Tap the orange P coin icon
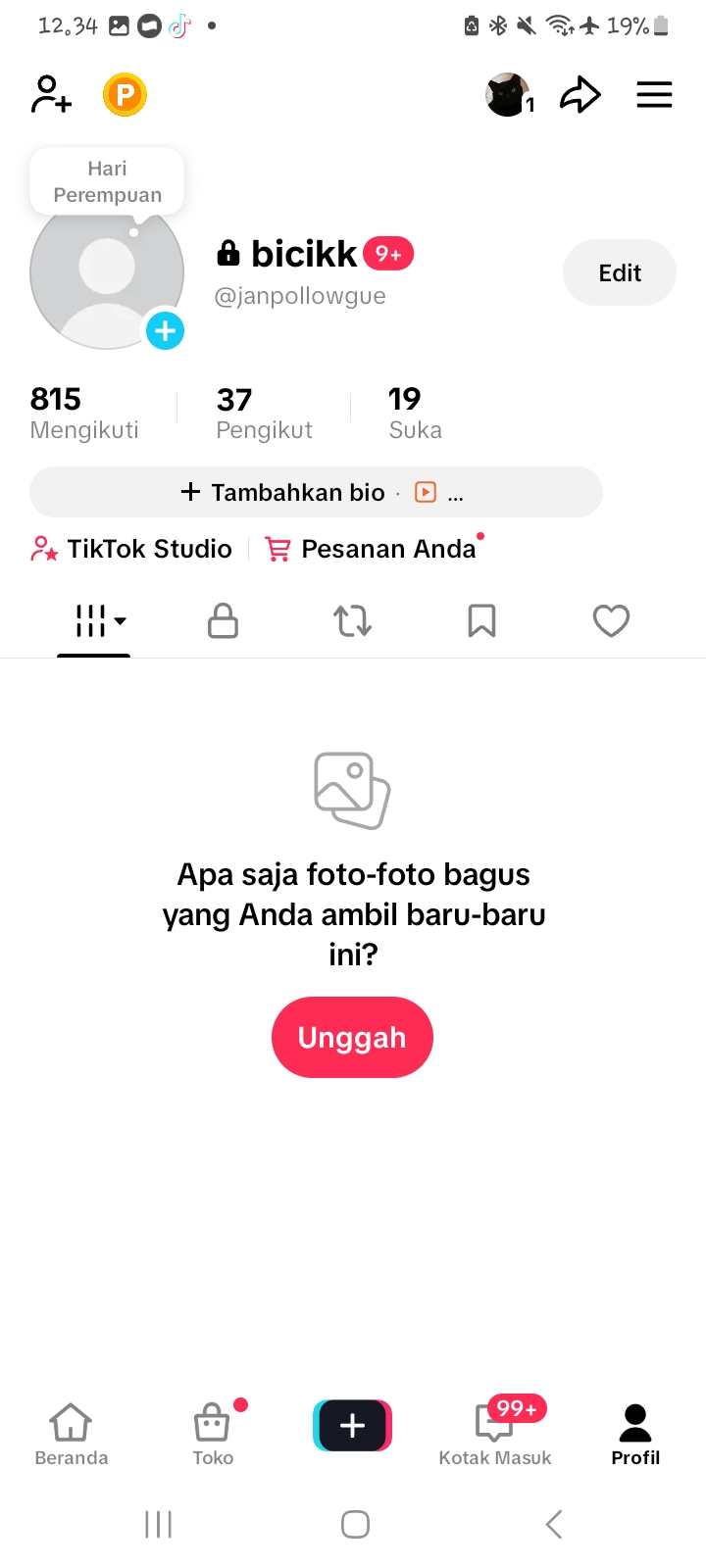The image size is (706, 1568). coord(125,95)
